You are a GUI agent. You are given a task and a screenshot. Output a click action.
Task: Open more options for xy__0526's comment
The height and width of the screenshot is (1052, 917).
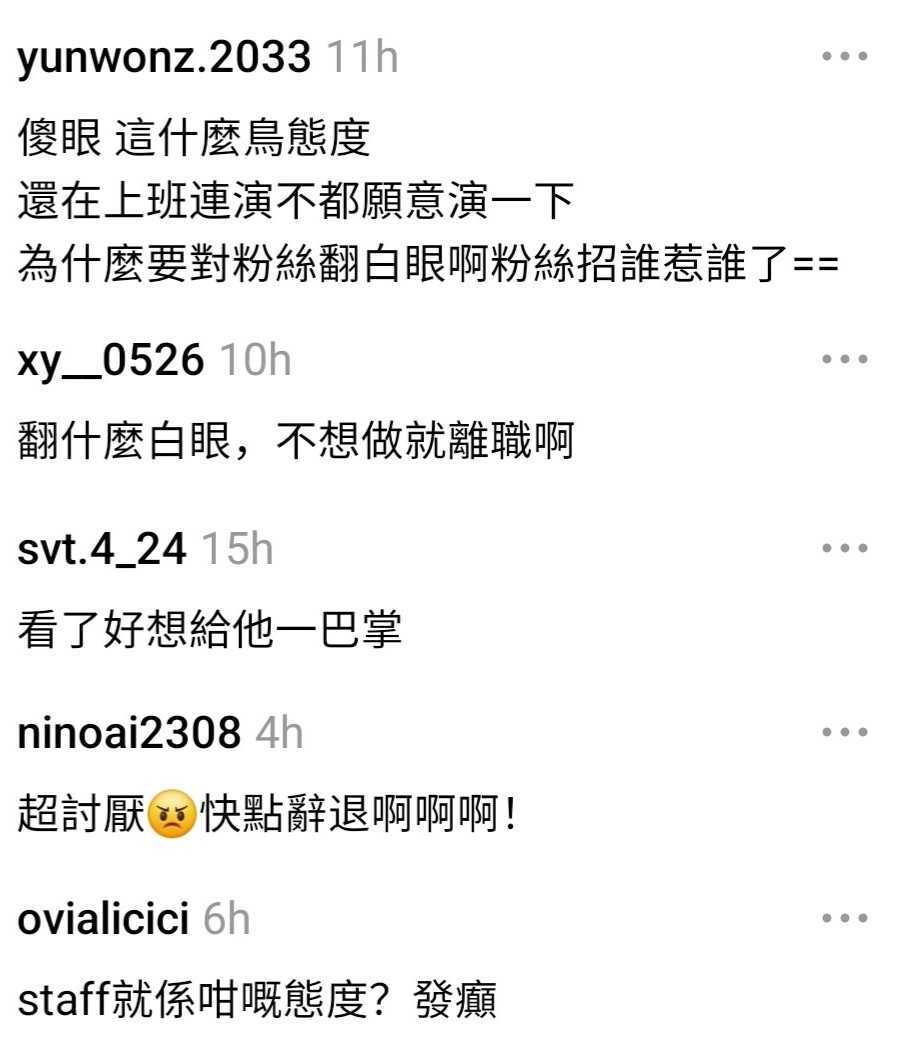click(844, 358)
